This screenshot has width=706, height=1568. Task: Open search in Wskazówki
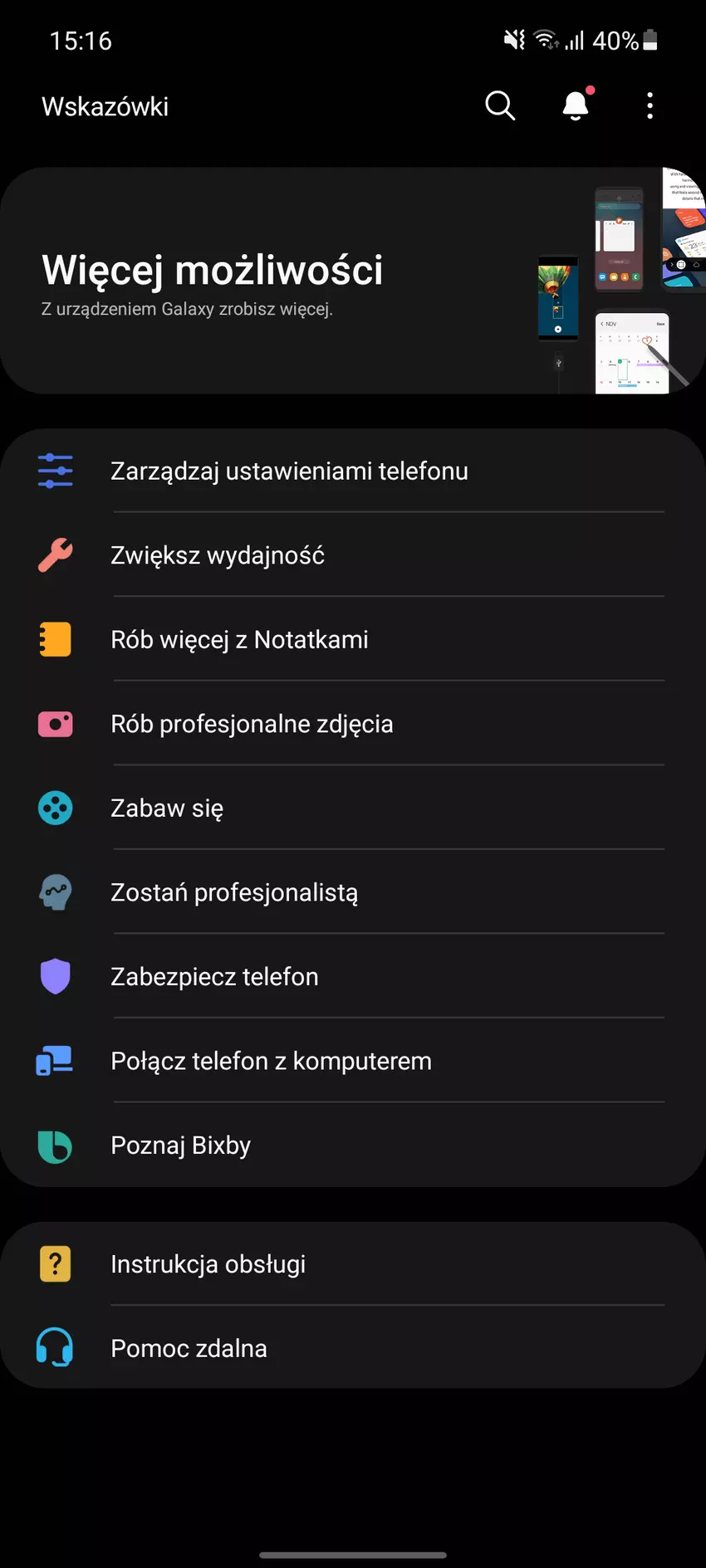(x=500, y=106)
